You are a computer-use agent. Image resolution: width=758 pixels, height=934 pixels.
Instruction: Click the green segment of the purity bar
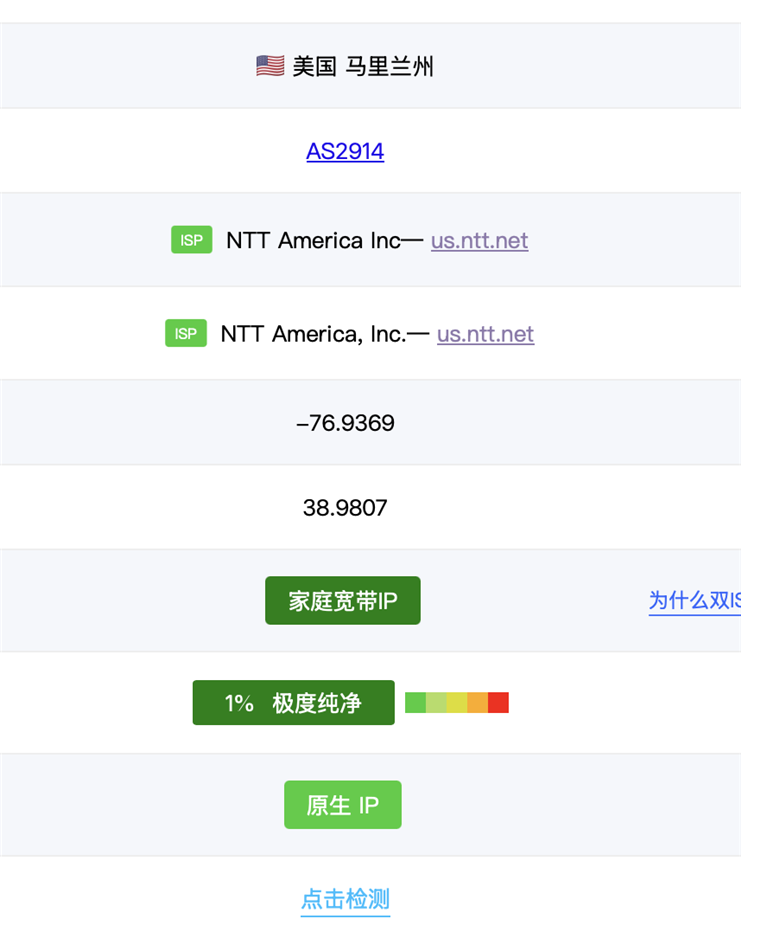414,702
